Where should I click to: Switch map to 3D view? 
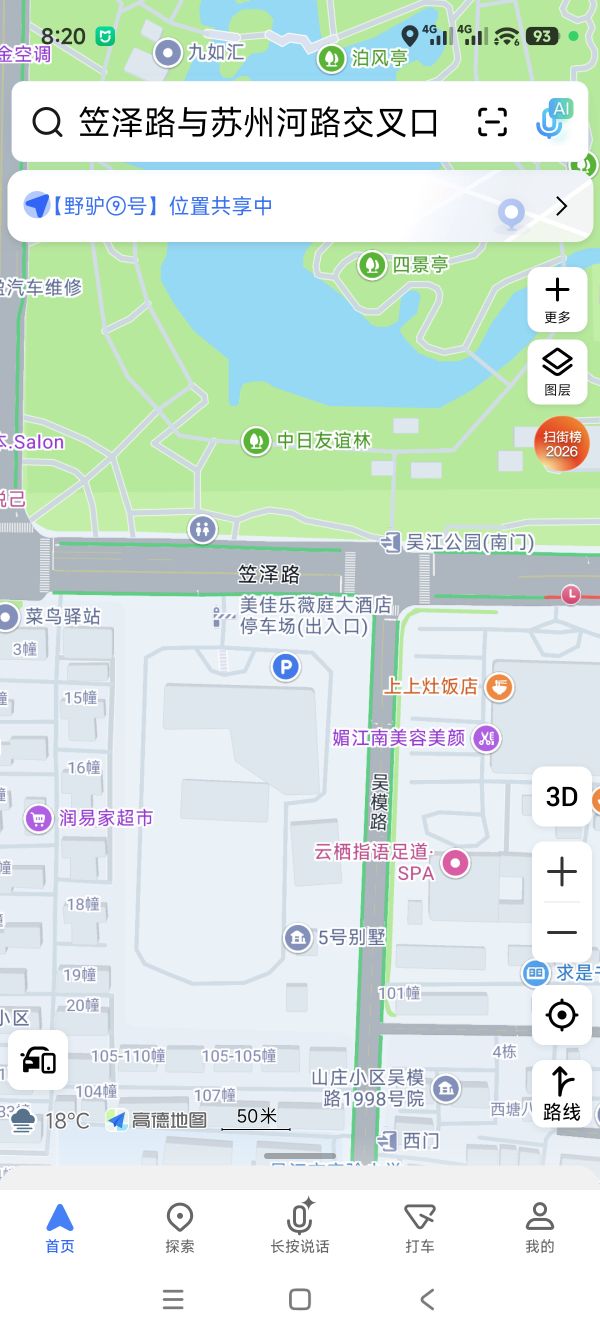[x=561, y=796]
